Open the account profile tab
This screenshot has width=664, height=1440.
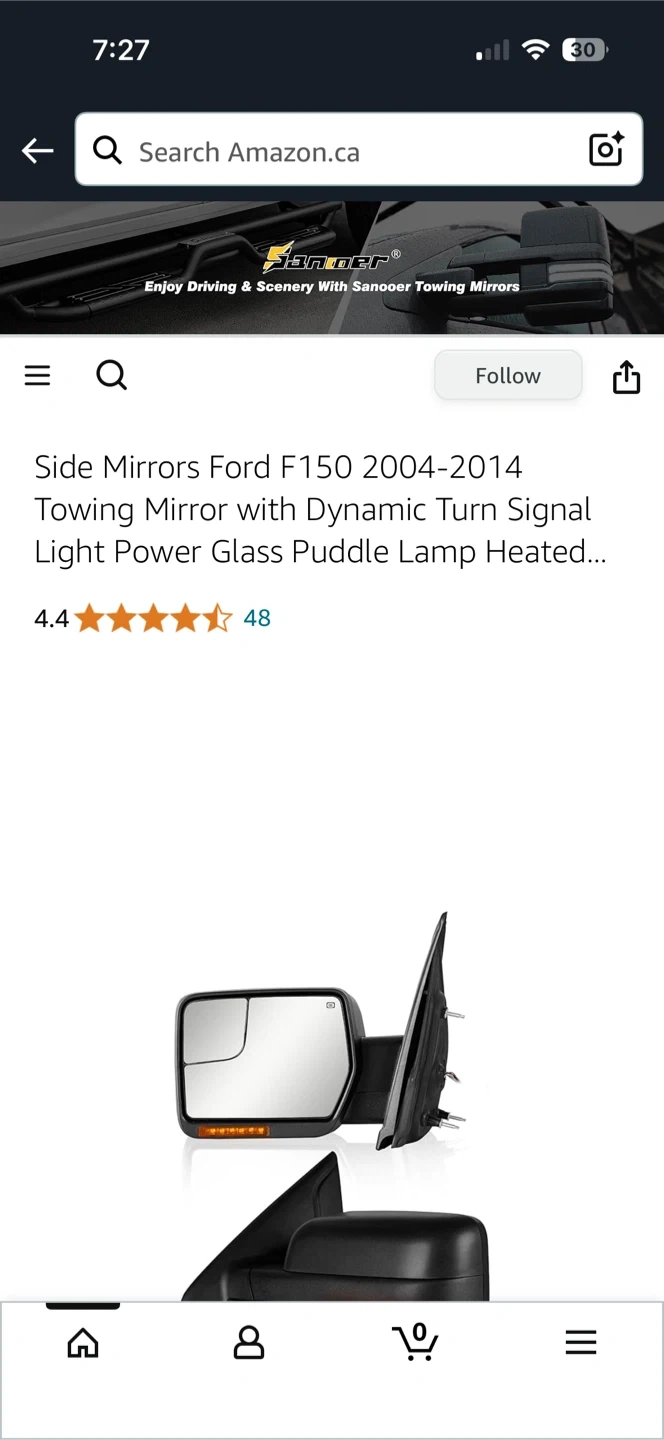click(248, 1342)
